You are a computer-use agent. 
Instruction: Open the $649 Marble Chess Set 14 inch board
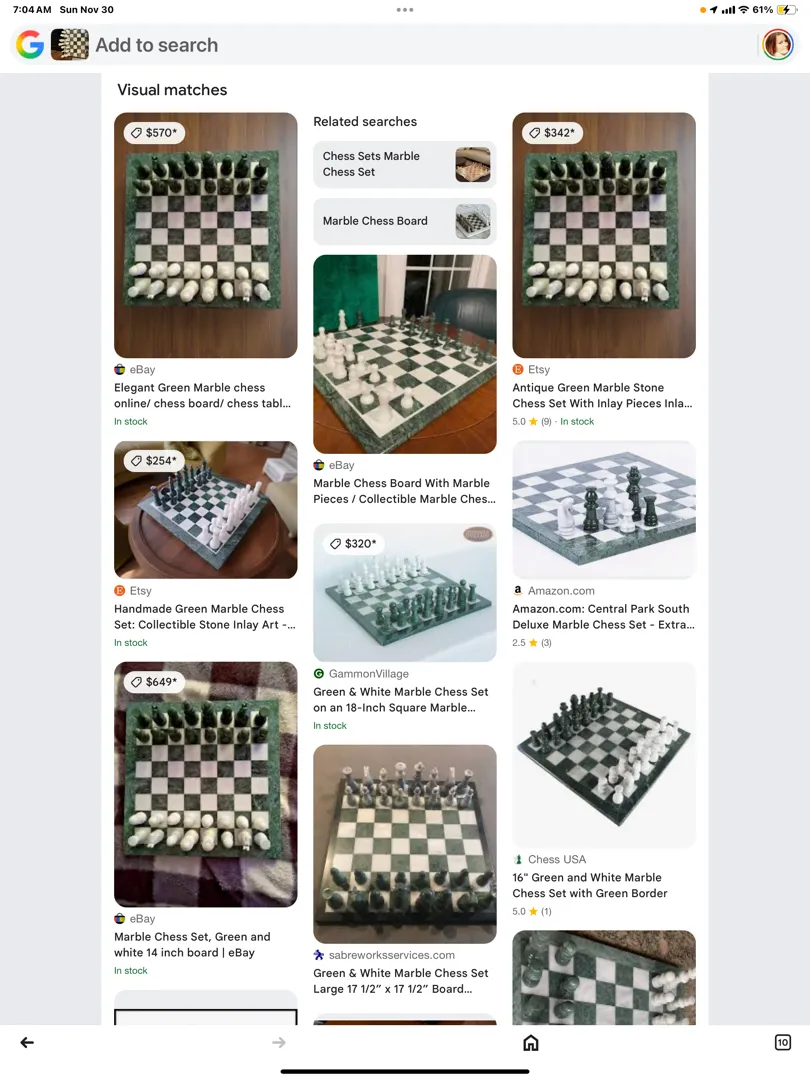pos(205,785)
